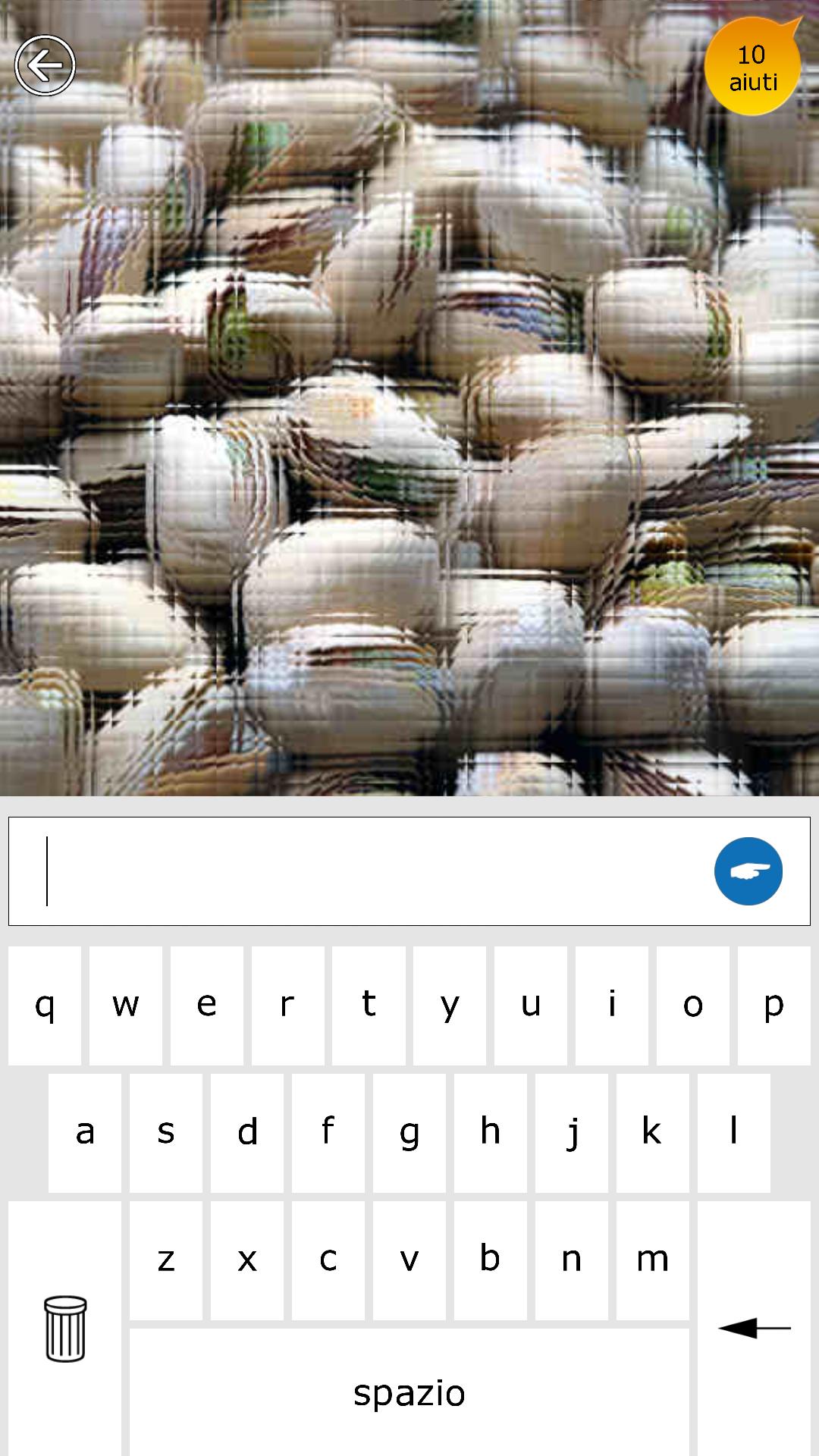Type the letter e

point(206,1005)
